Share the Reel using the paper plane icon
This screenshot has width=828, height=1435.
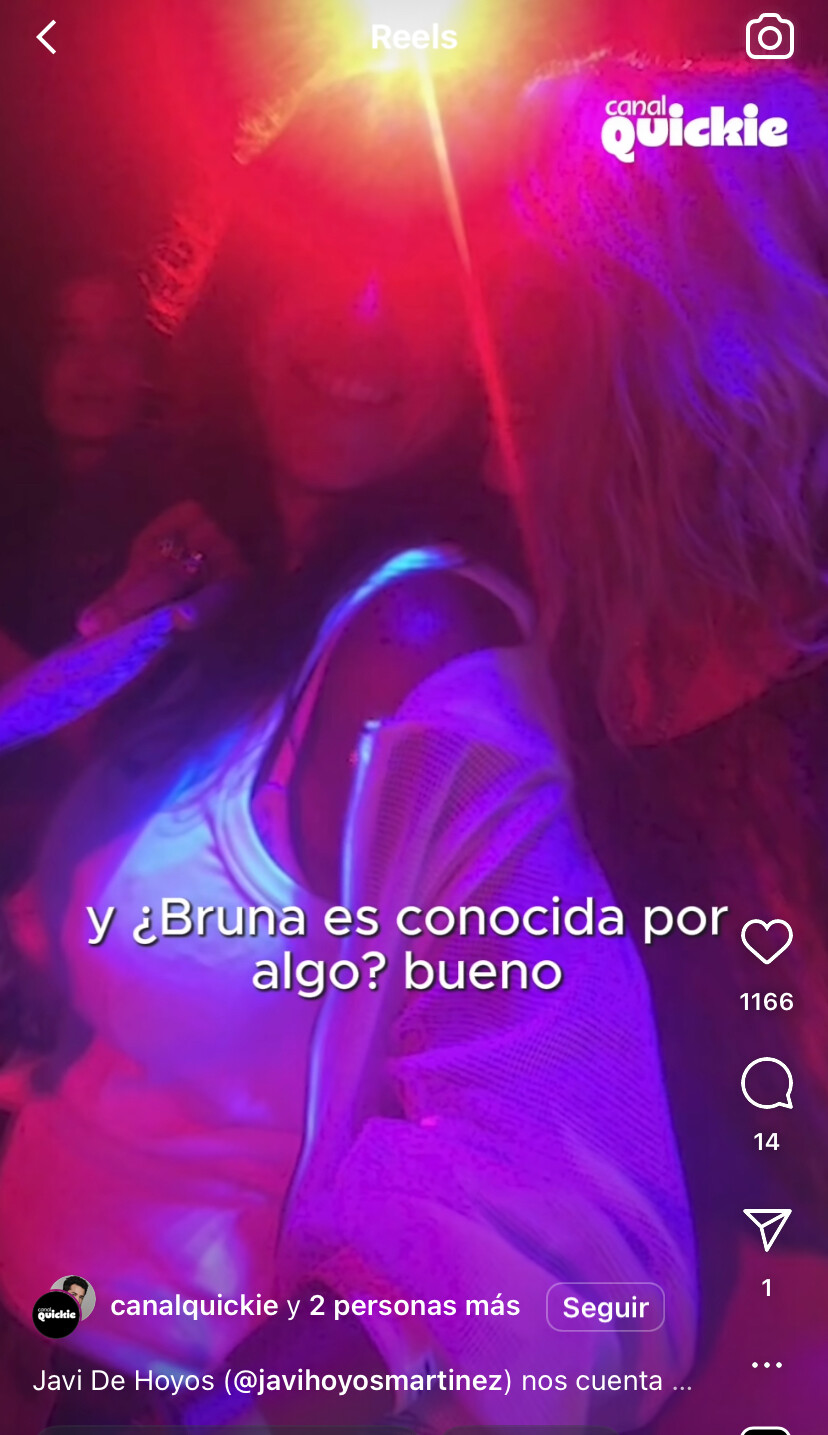click(766, 1228)
